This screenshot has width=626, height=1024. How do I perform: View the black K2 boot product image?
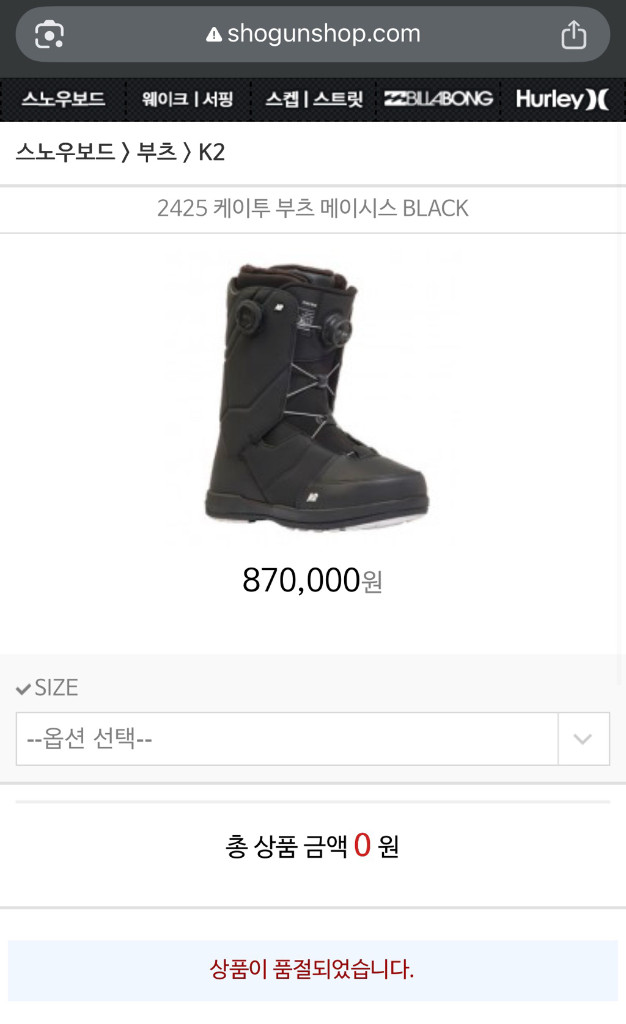314,395
